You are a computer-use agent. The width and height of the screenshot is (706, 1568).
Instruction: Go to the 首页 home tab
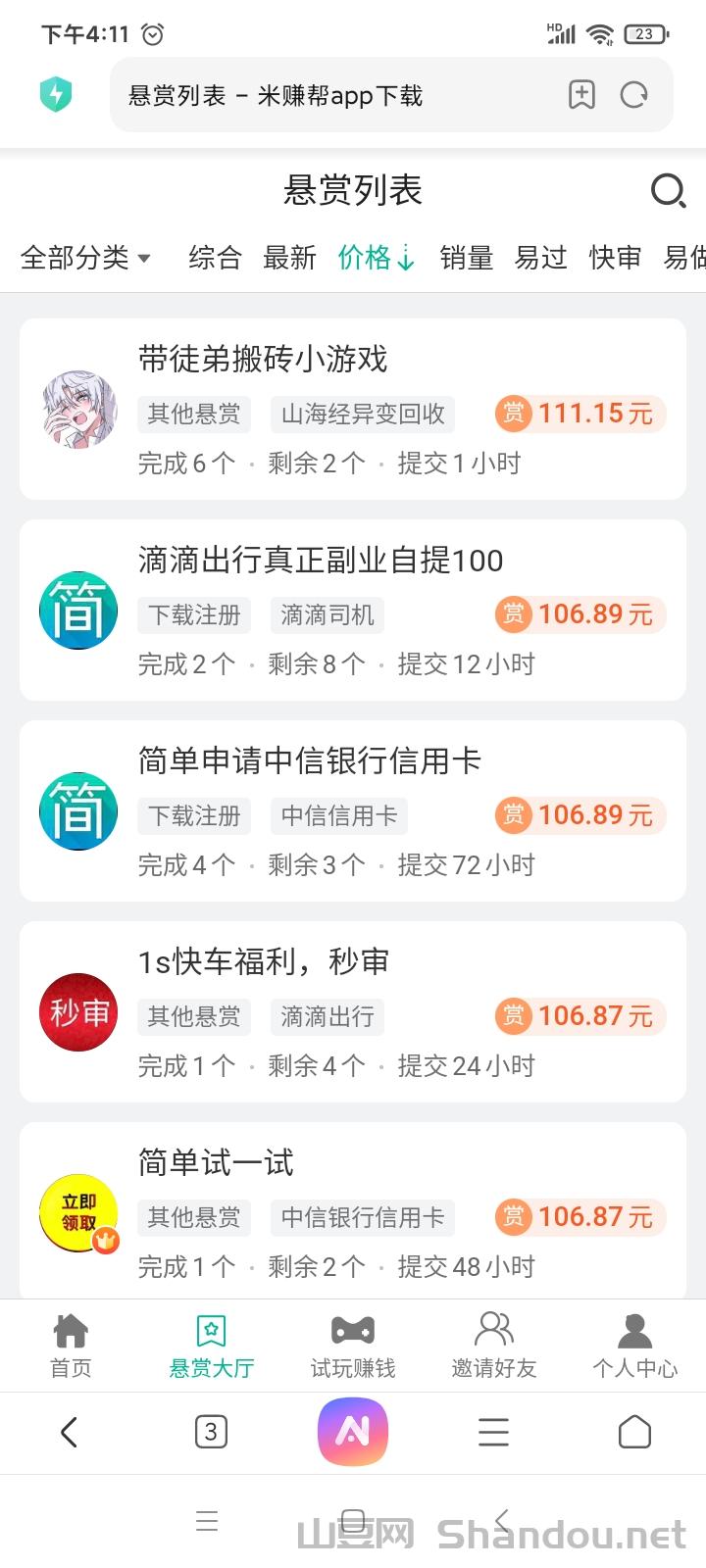tap(71, 1347)
